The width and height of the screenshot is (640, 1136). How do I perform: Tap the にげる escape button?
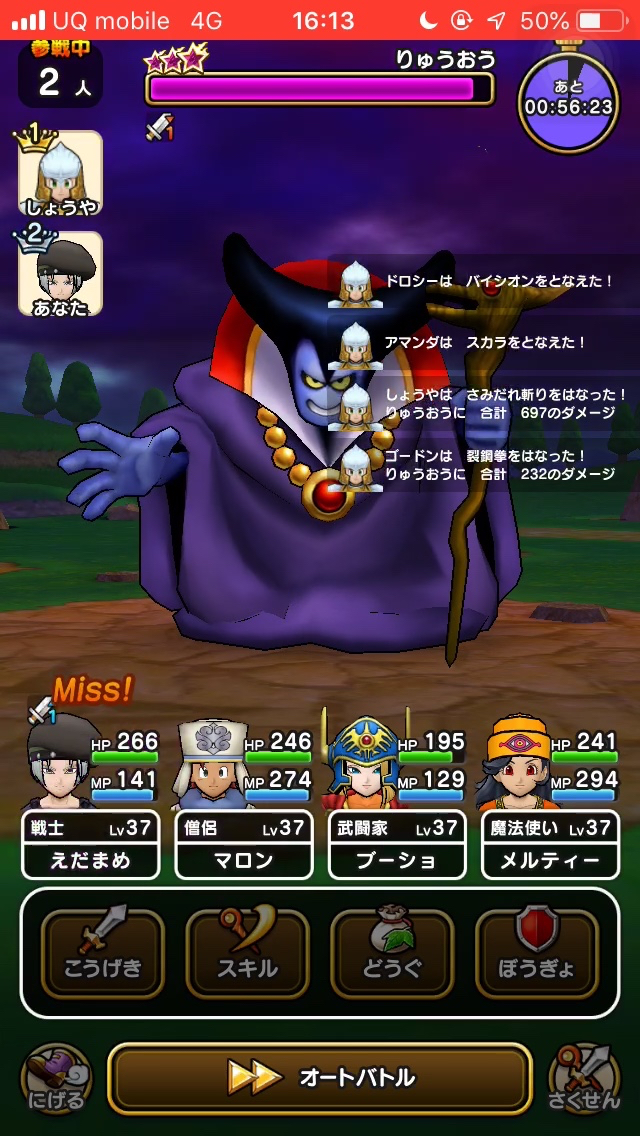(56, 1079)
